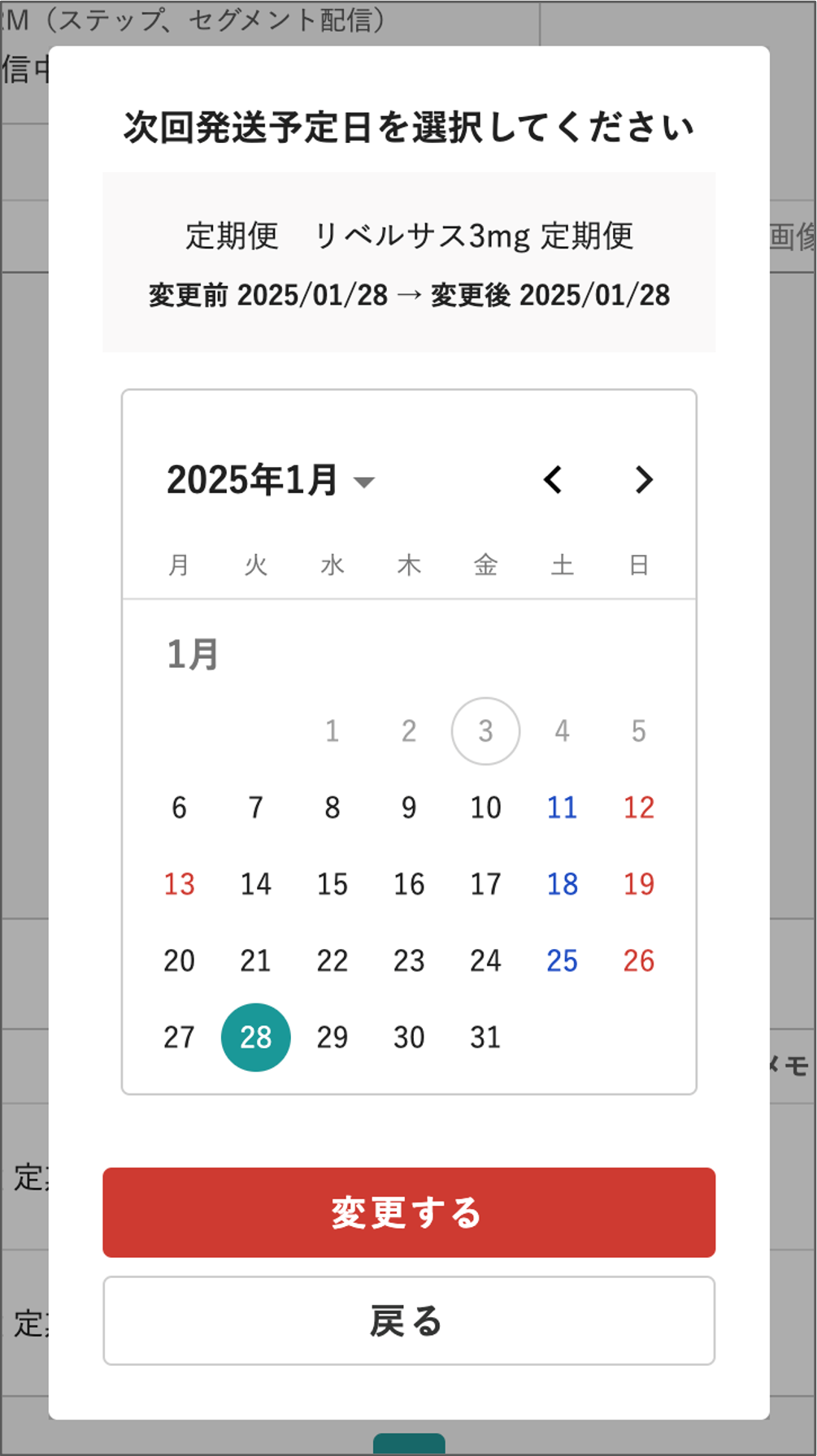
Task: Select January 3 on the calendar
Action: 485,730
